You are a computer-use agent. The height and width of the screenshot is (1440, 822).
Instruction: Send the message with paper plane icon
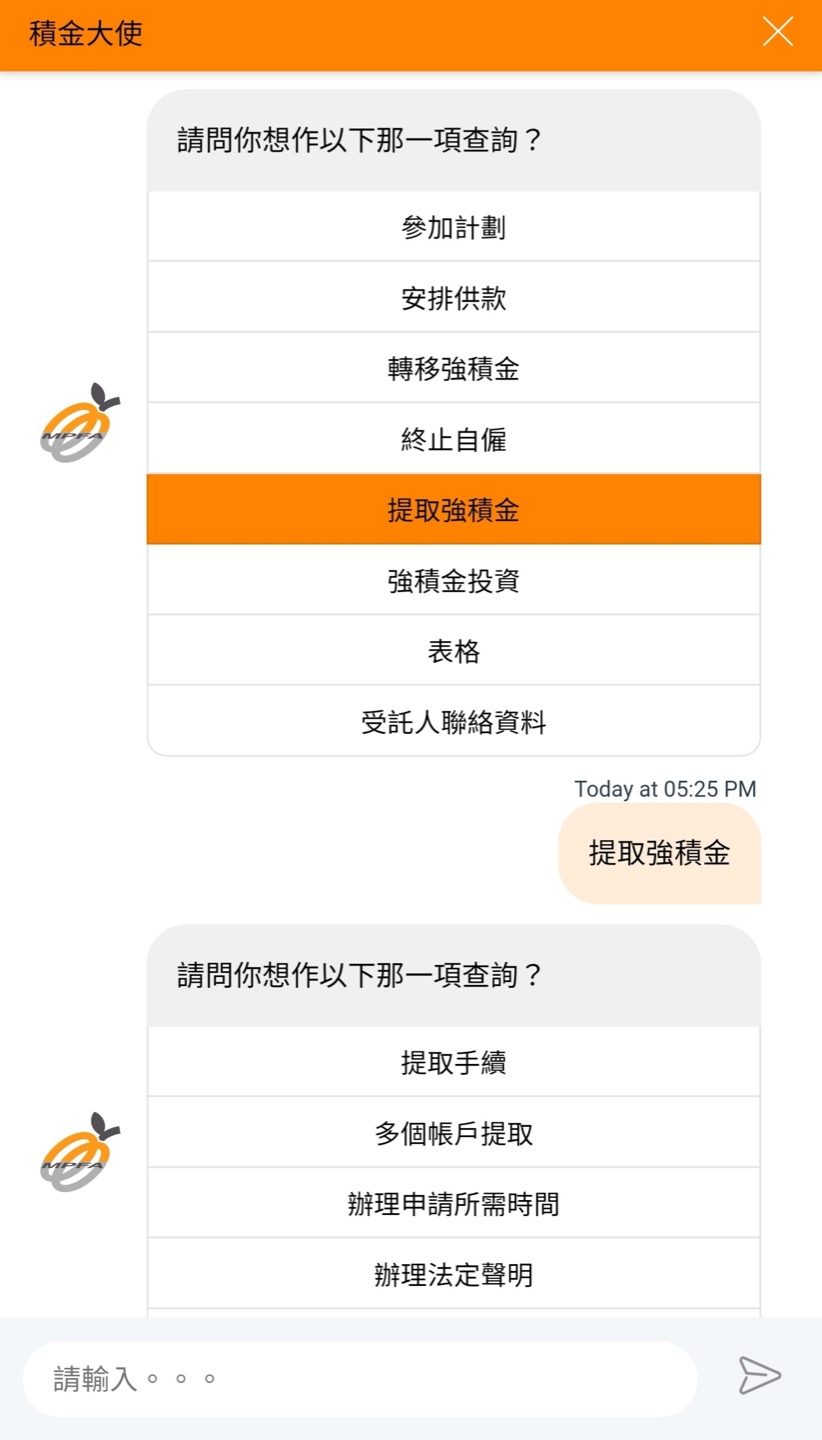click(759, 1376)
